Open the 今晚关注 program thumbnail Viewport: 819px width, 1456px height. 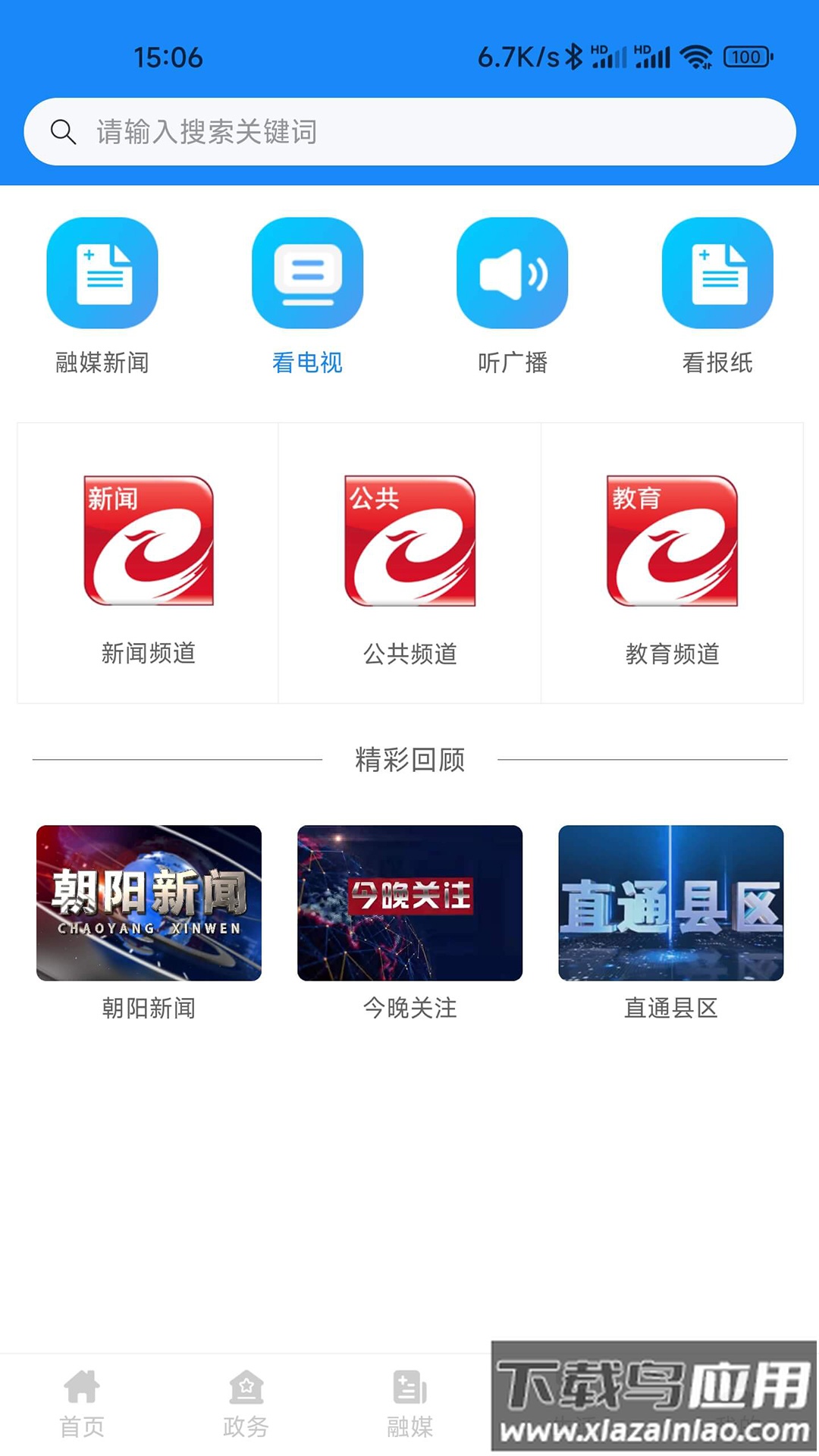410,902
